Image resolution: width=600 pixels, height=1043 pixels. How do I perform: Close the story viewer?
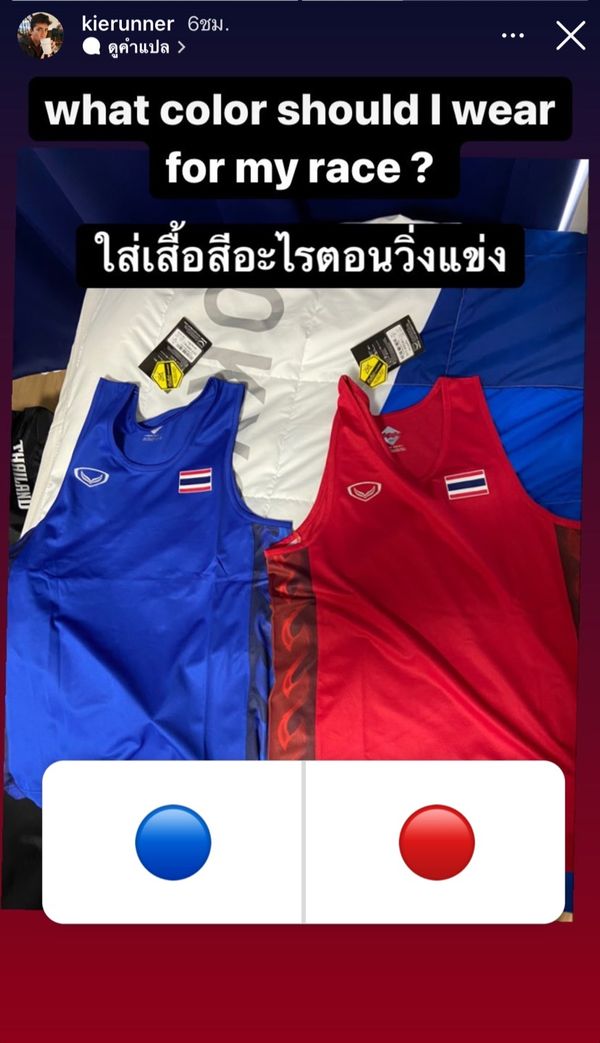[x=570, y=36]
